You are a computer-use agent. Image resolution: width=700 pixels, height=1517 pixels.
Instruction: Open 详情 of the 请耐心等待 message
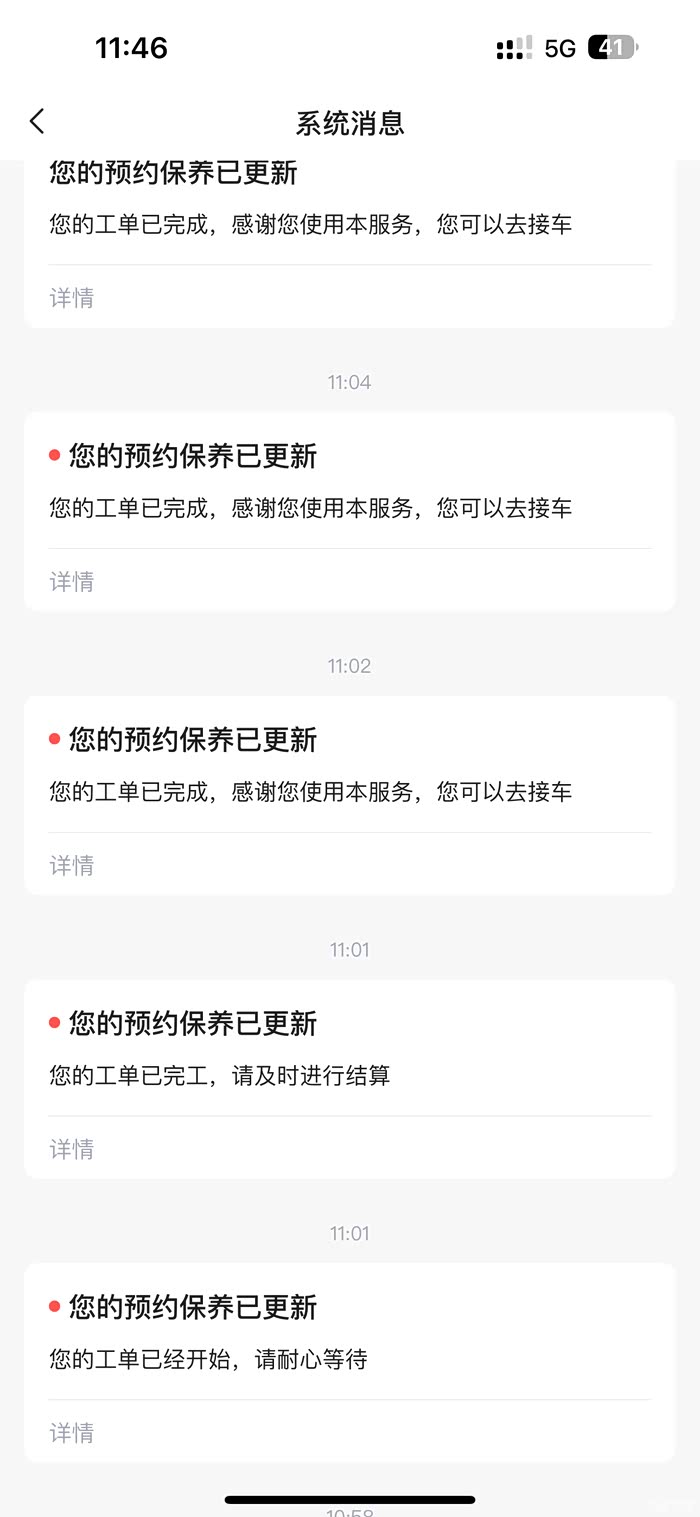(x=72, y=1433)
